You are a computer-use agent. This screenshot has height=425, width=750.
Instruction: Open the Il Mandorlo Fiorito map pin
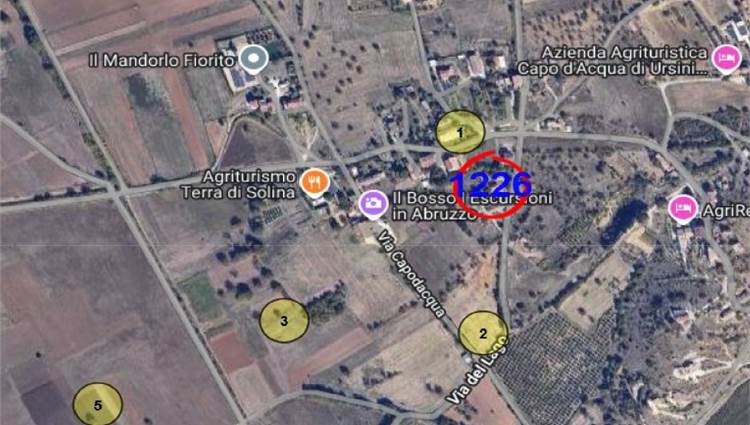pos(256,60)
